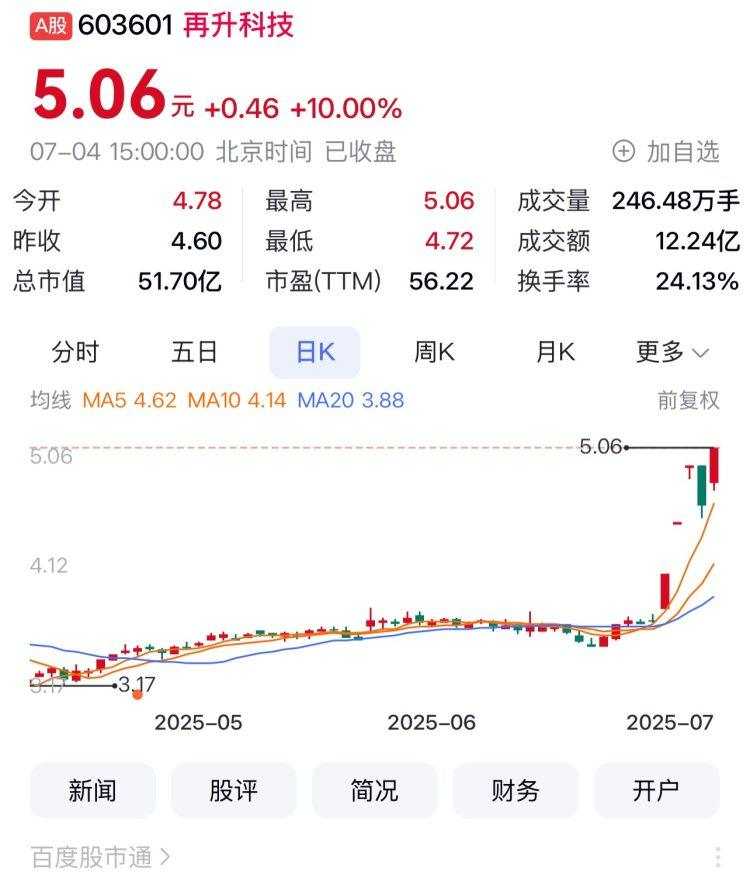Tap 开户 to open an account

coord(657,791)
